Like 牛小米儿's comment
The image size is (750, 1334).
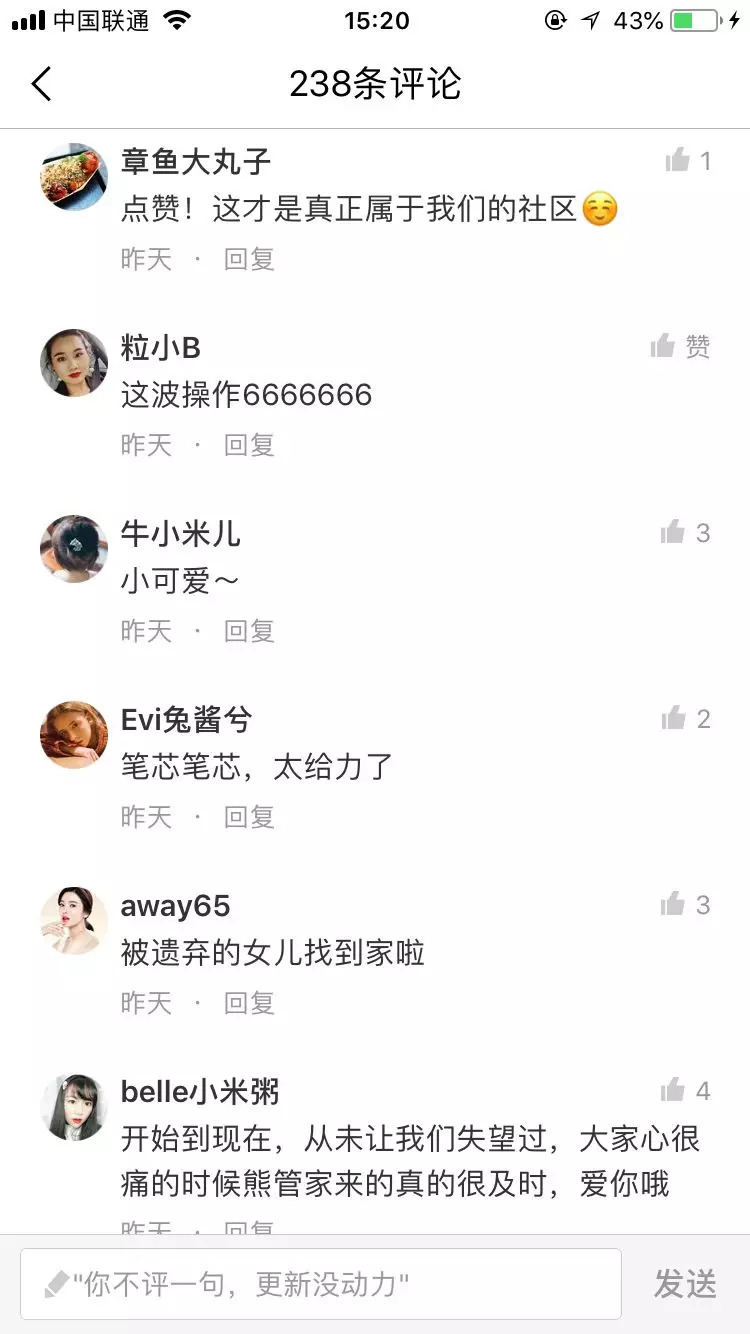[673, 532]
